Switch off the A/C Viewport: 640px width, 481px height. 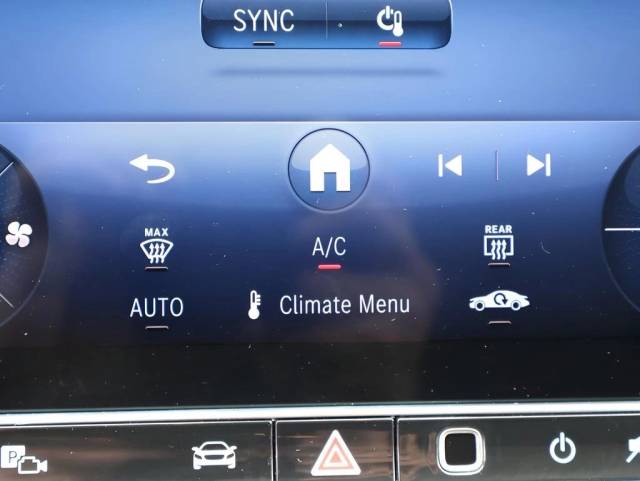[329, 247]
